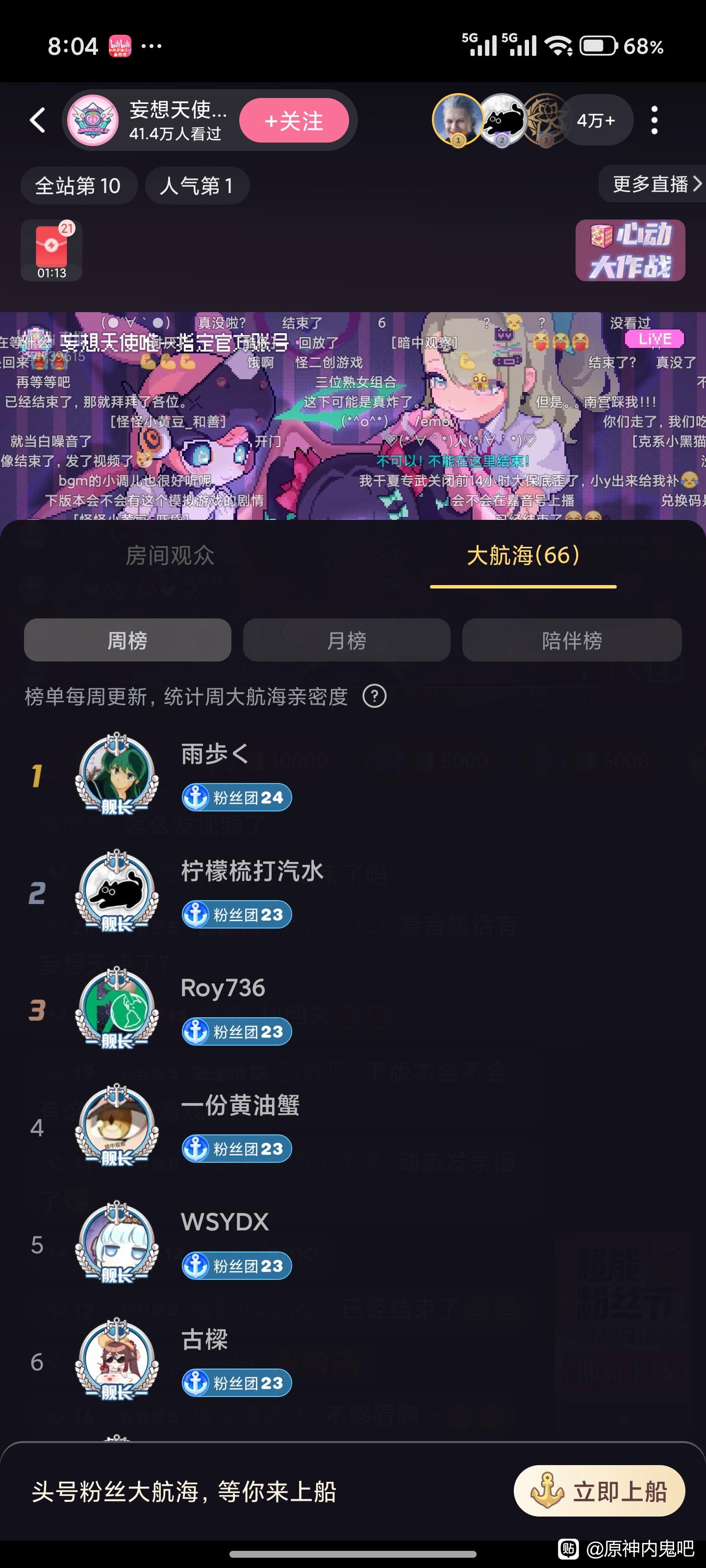Open the 人气第1 popularity chip
Viewport: 706px width, 1568px height.
pyautogui.click(x=197, y=186)
